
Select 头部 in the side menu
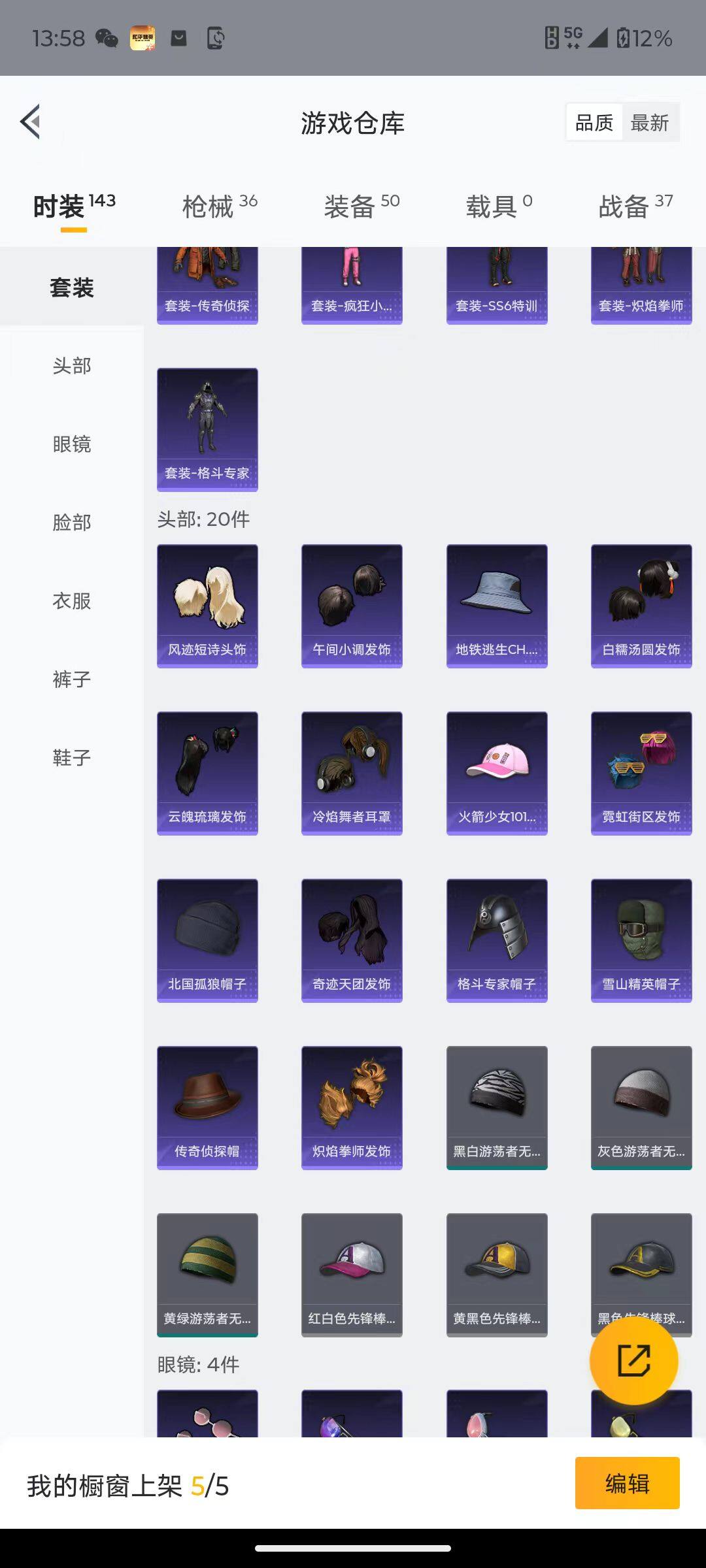coord(72,366)
